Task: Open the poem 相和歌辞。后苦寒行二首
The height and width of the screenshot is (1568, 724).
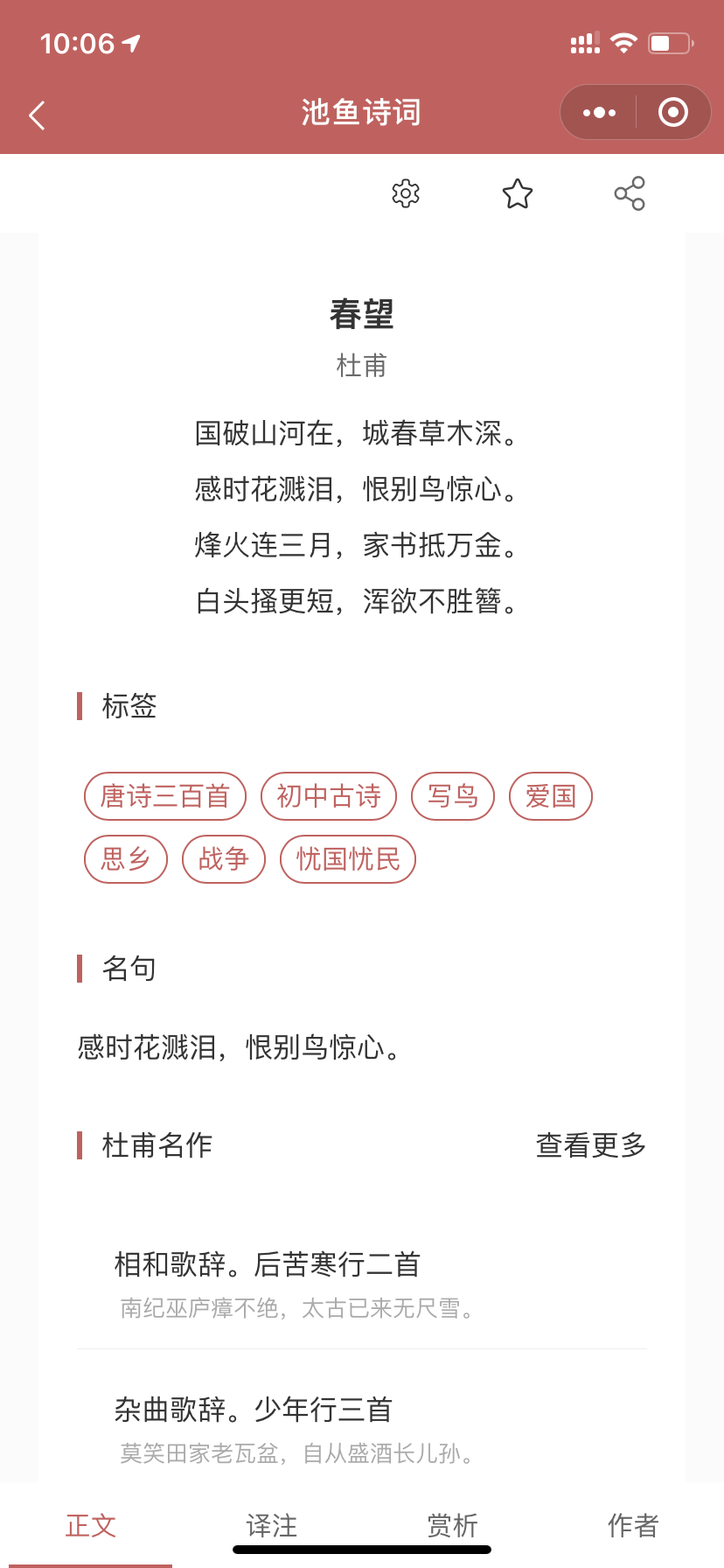Action: 362,1283
